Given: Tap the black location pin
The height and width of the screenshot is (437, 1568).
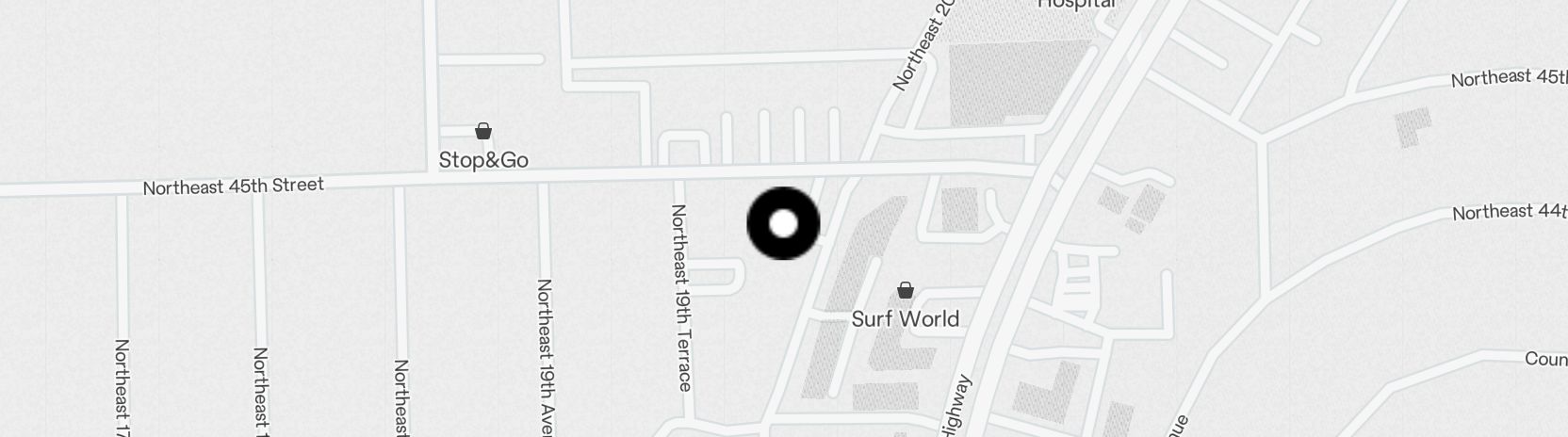Looking at the screenshot, I should 783,224.
